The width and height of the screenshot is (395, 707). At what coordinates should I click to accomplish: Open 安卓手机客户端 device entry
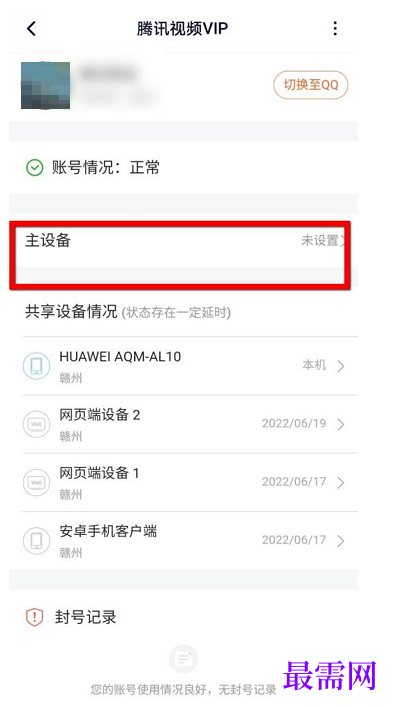184,540
